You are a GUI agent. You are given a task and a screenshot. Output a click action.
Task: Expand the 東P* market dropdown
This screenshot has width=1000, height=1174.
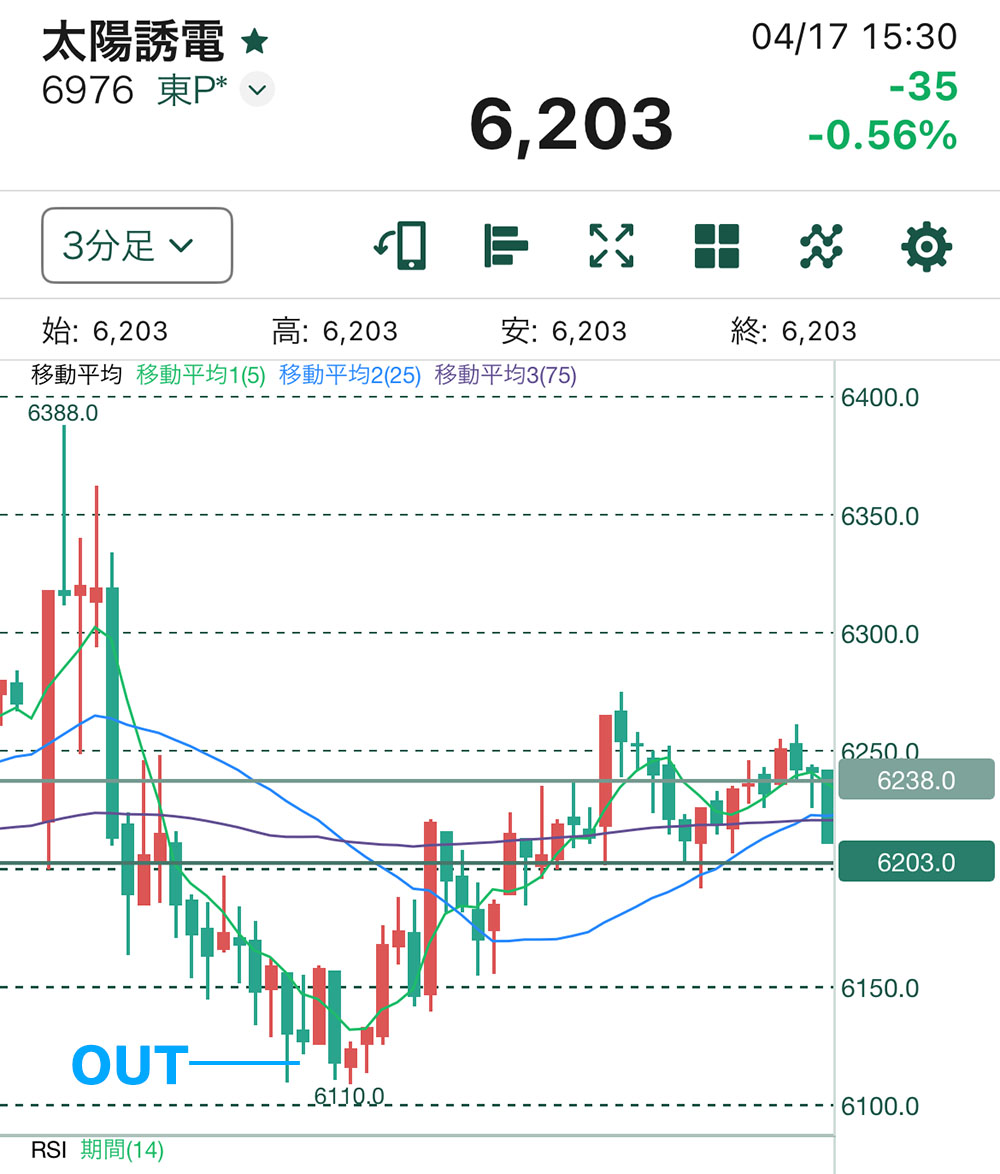pos(257,90)
